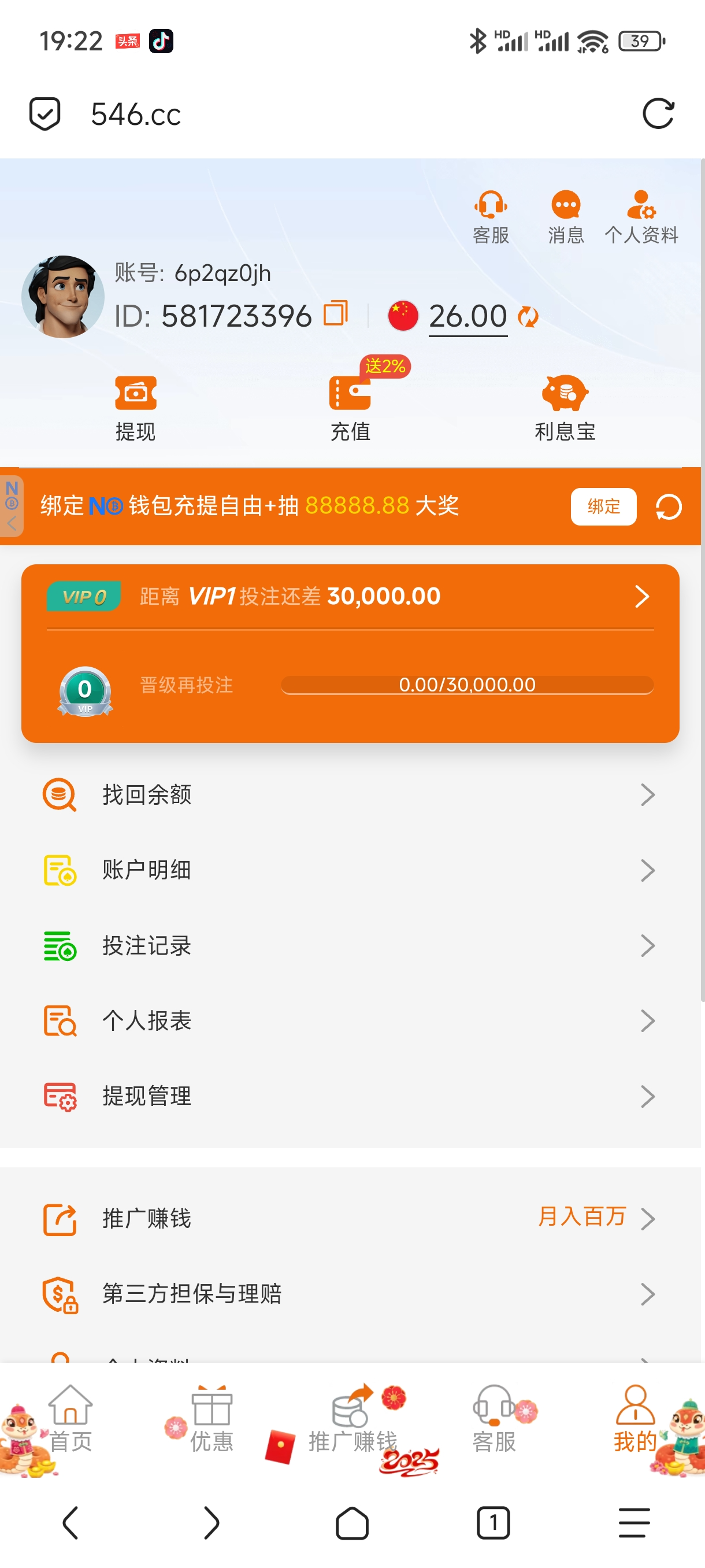Expand the 提现管理 row chevron
Viewport: 705px width, 1568px height.
tap(648, 1096)
